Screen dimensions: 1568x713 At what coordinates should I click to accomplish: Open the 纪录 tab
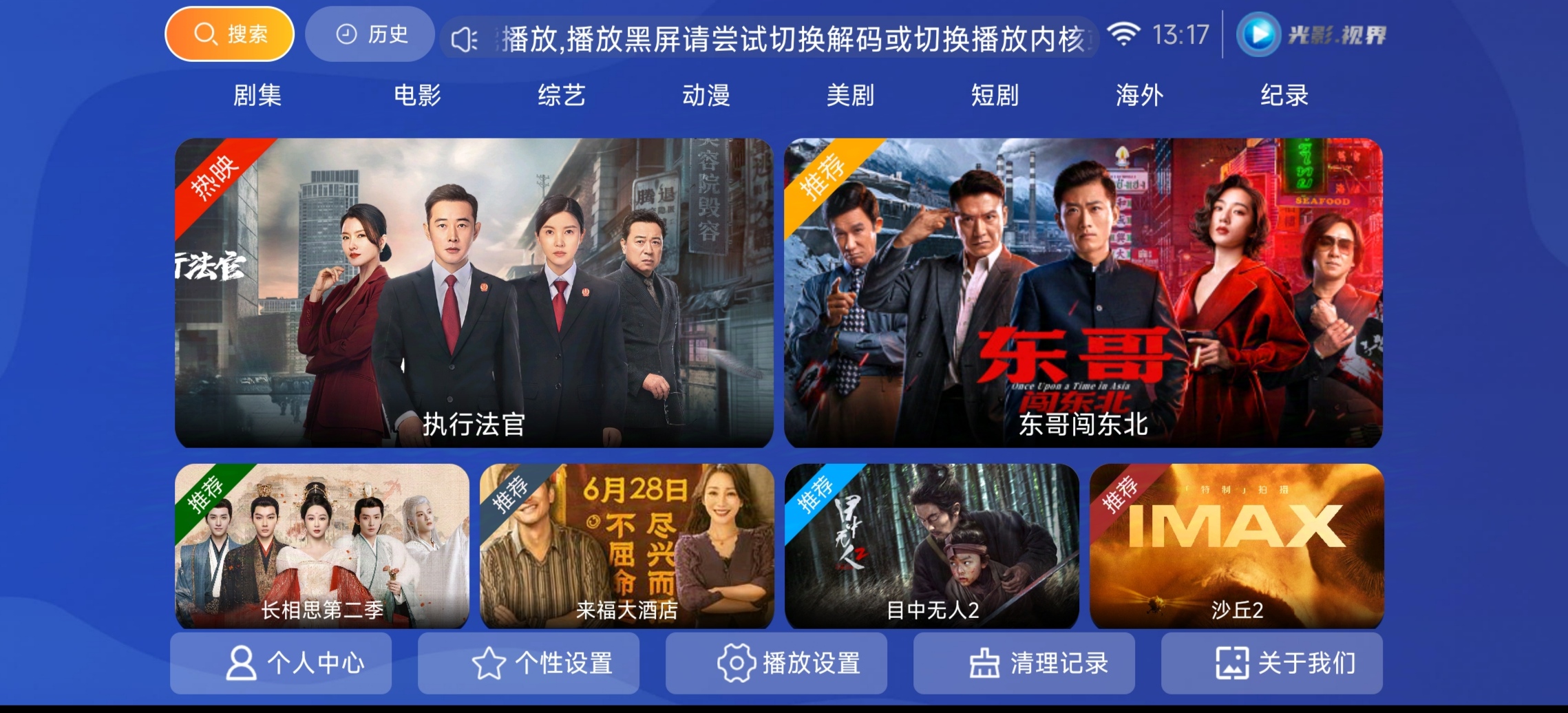pos(1284,95)
